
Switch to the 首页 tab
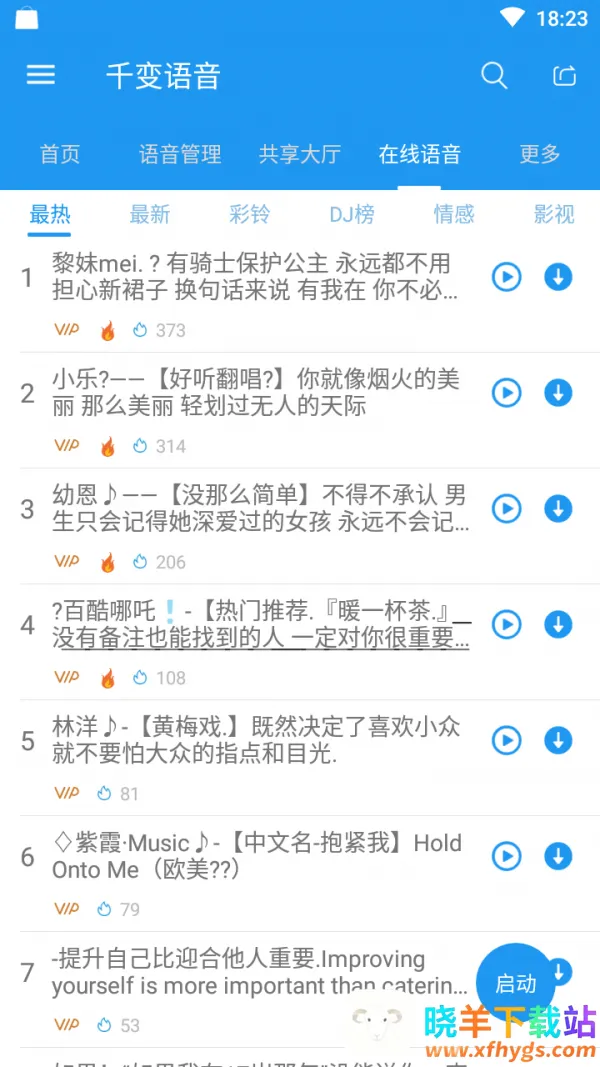tap(60, 154)
